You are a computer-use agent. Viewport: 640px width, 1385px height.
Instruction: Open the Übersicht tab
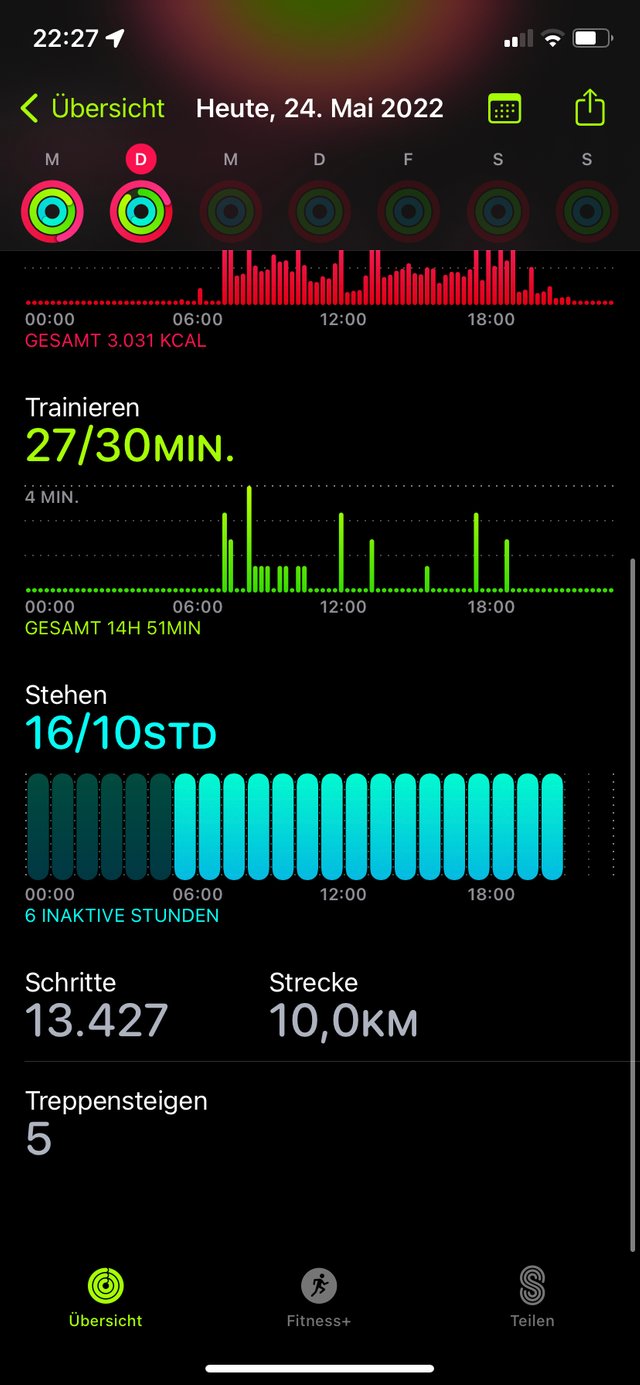click(106, 1297)
